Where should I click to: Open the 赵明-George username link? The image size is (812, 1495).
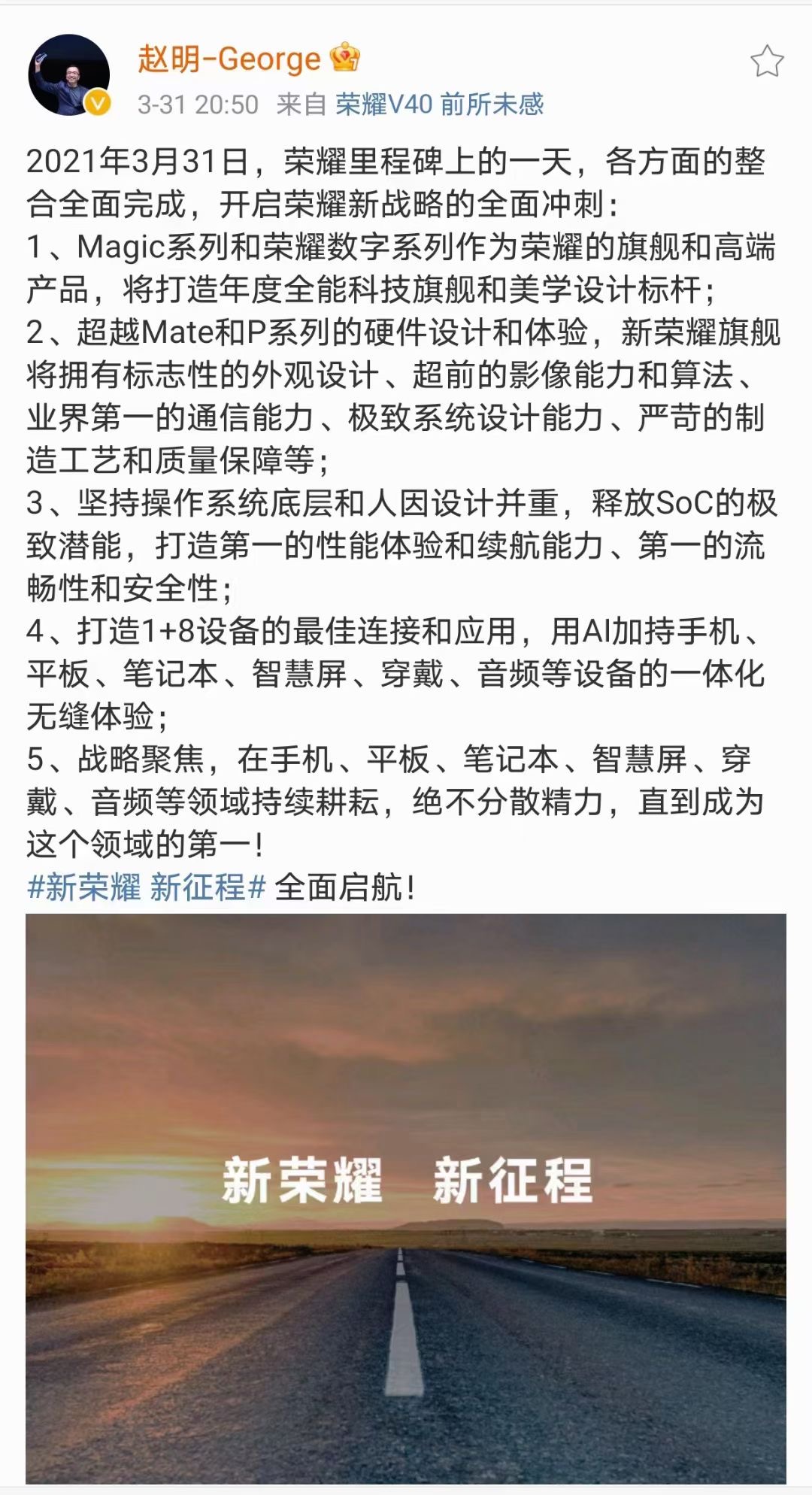tap(229, 59)
